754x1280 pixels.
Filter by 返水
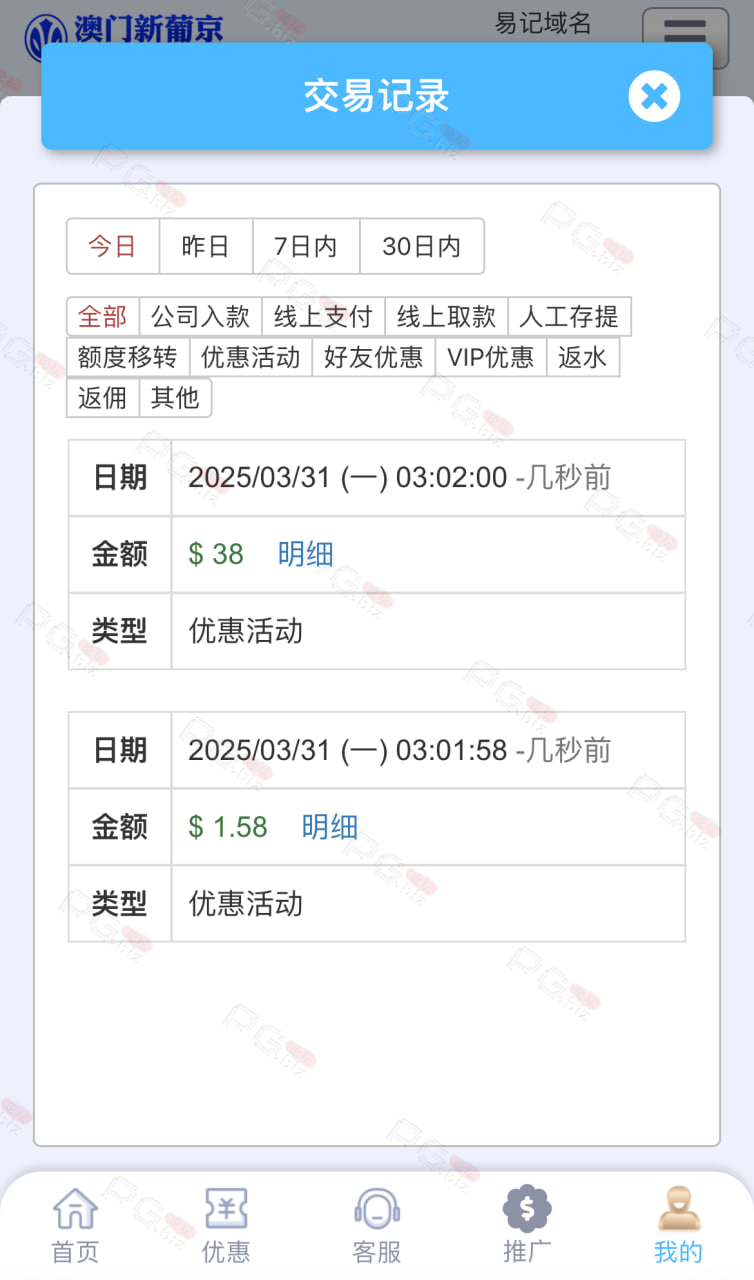[x=583, y=357]
